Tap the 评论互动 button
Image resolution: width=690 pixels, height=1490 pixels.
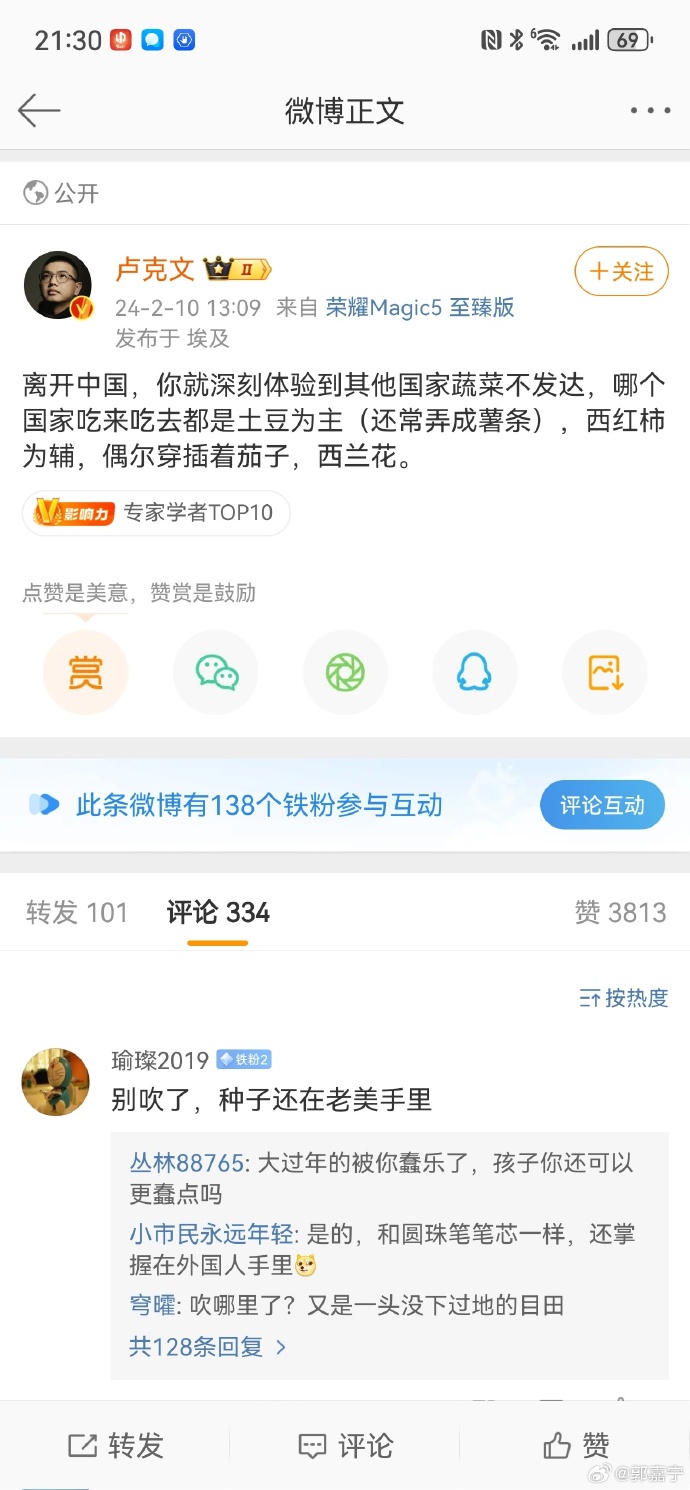pyautogui.click(x=602, y=806)
